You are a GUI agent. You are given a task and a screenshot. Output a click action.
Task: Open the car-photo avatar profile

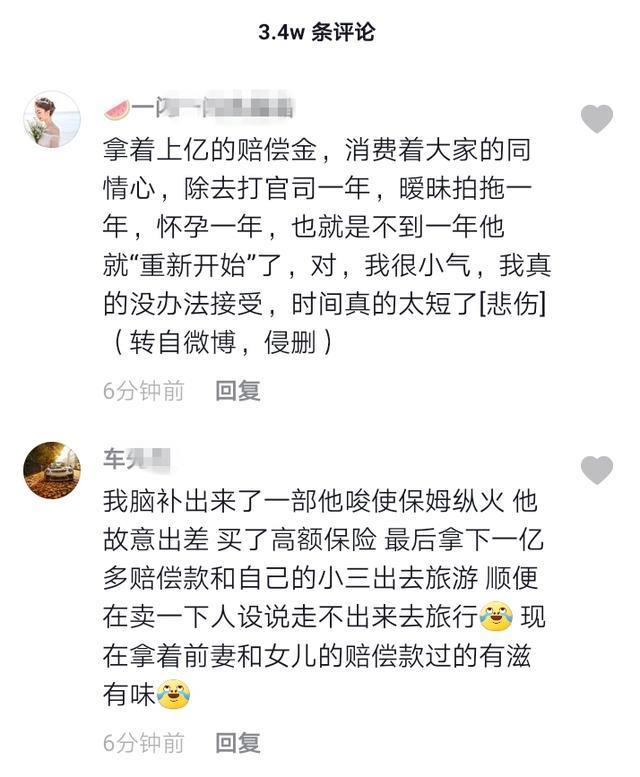51,468
